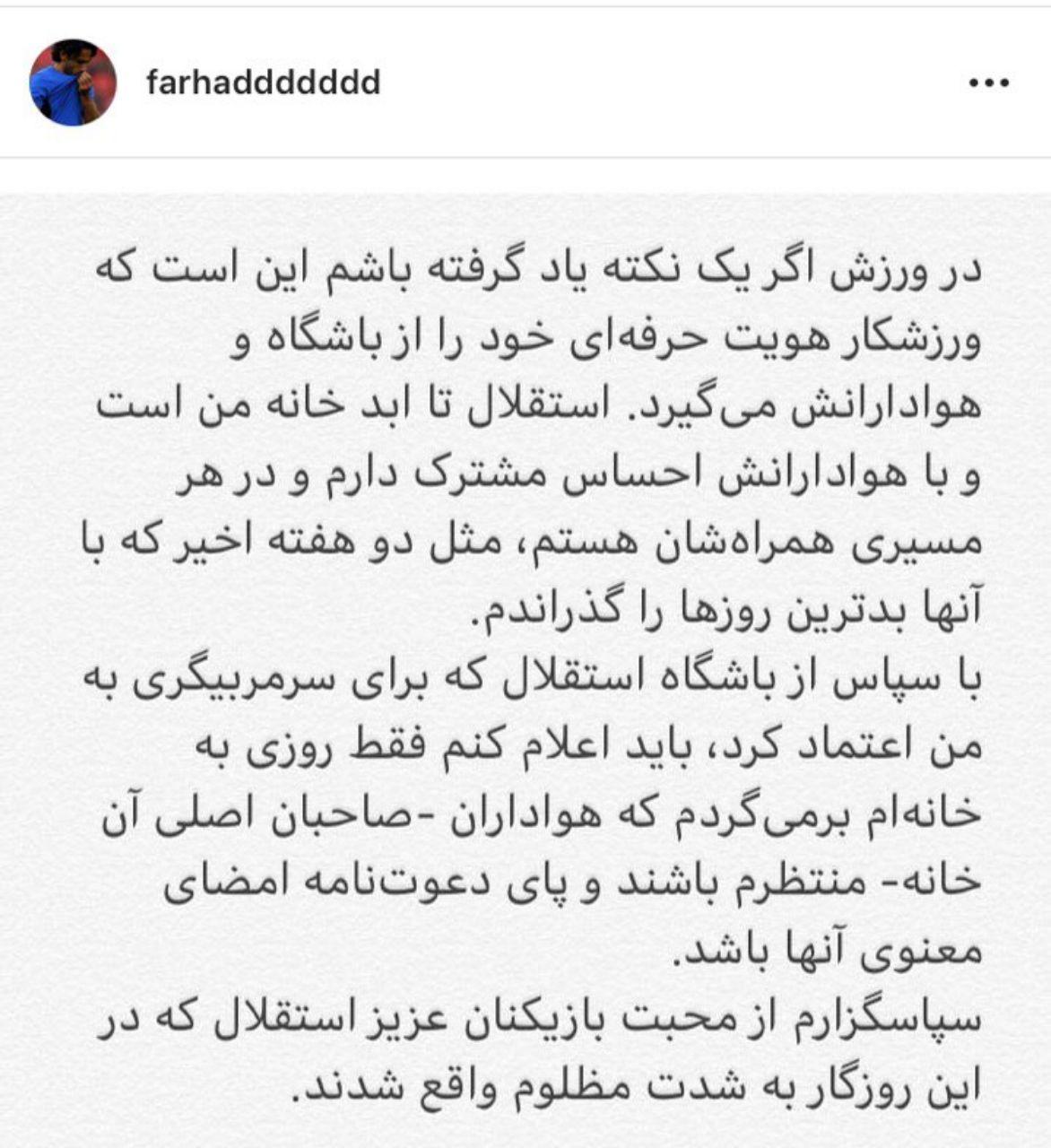Open the post's three-dot options menu

click(990, 83)
